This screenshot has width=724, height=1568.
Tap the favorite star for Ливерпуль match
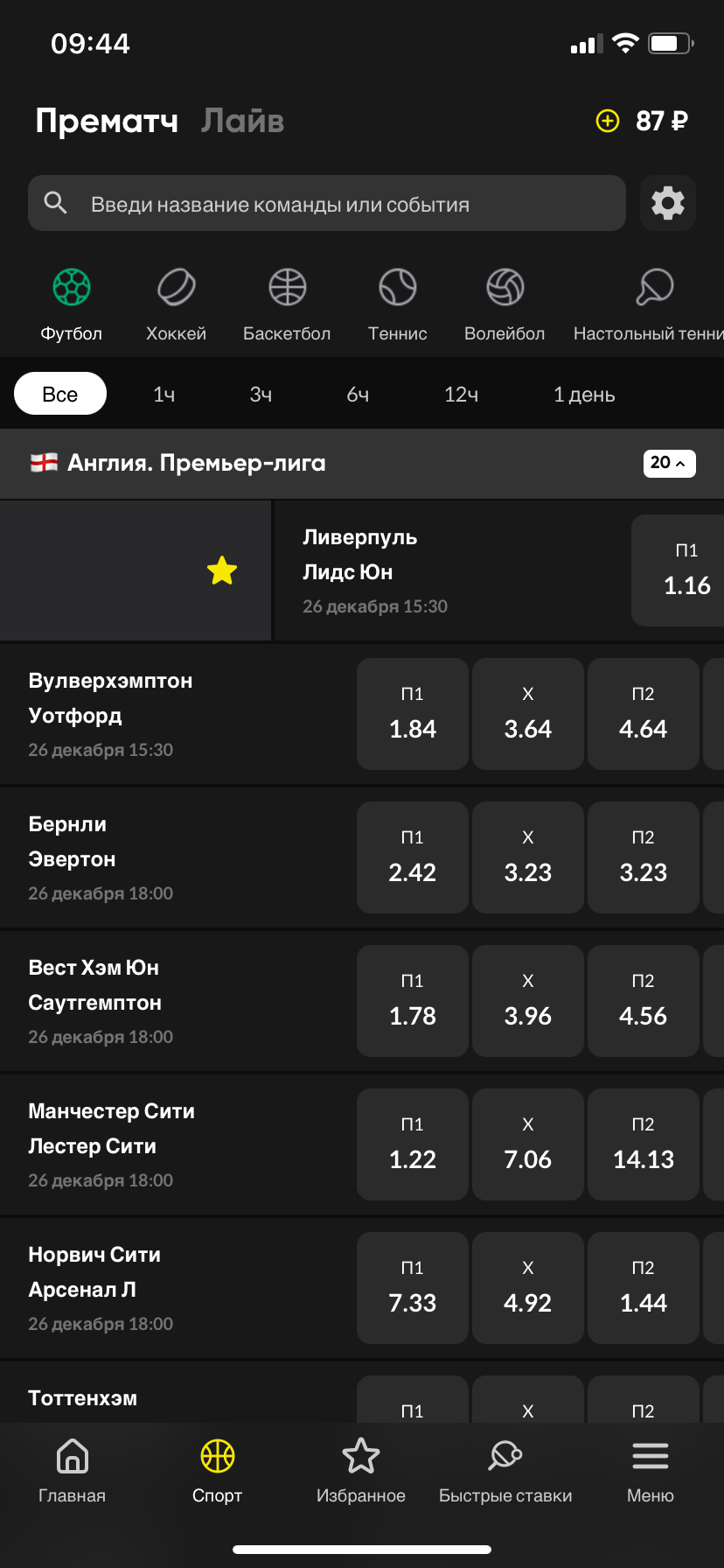click(x=222, y=570)
